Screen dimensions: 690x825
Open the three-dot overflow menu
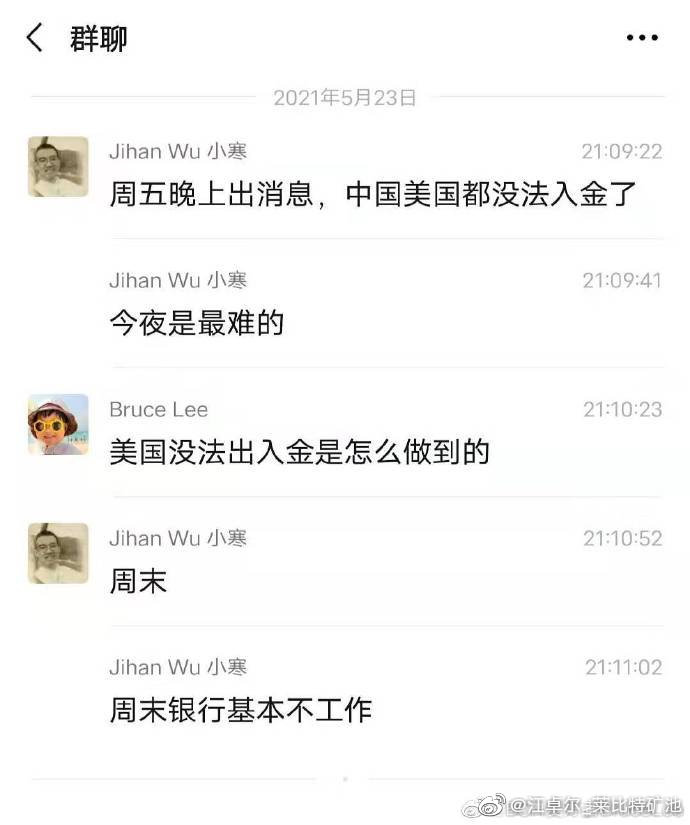click(x=642, y=39)
